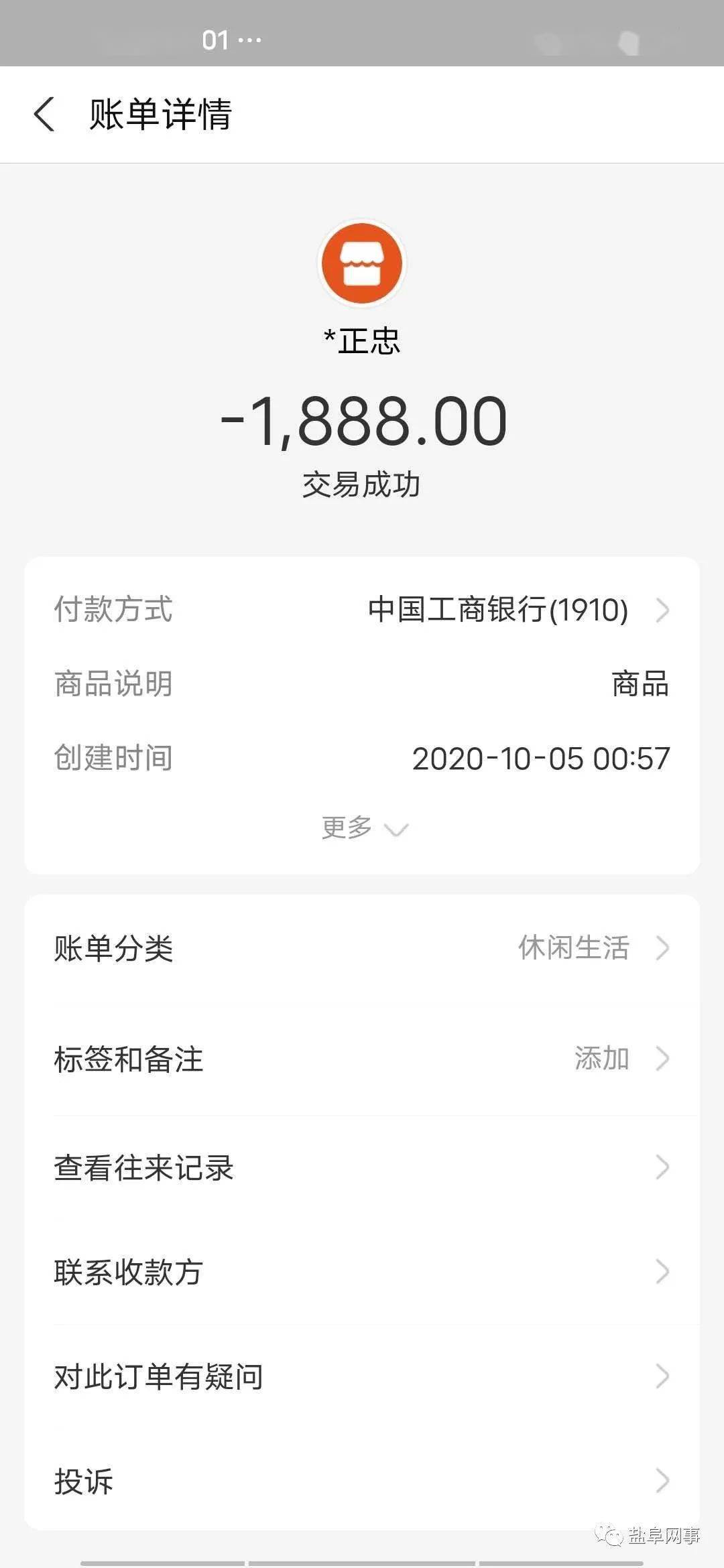The height and width of the screenshot is (1568, 724).
Task: Open the payment method dropdown chevron
Action: click(662, 610)
